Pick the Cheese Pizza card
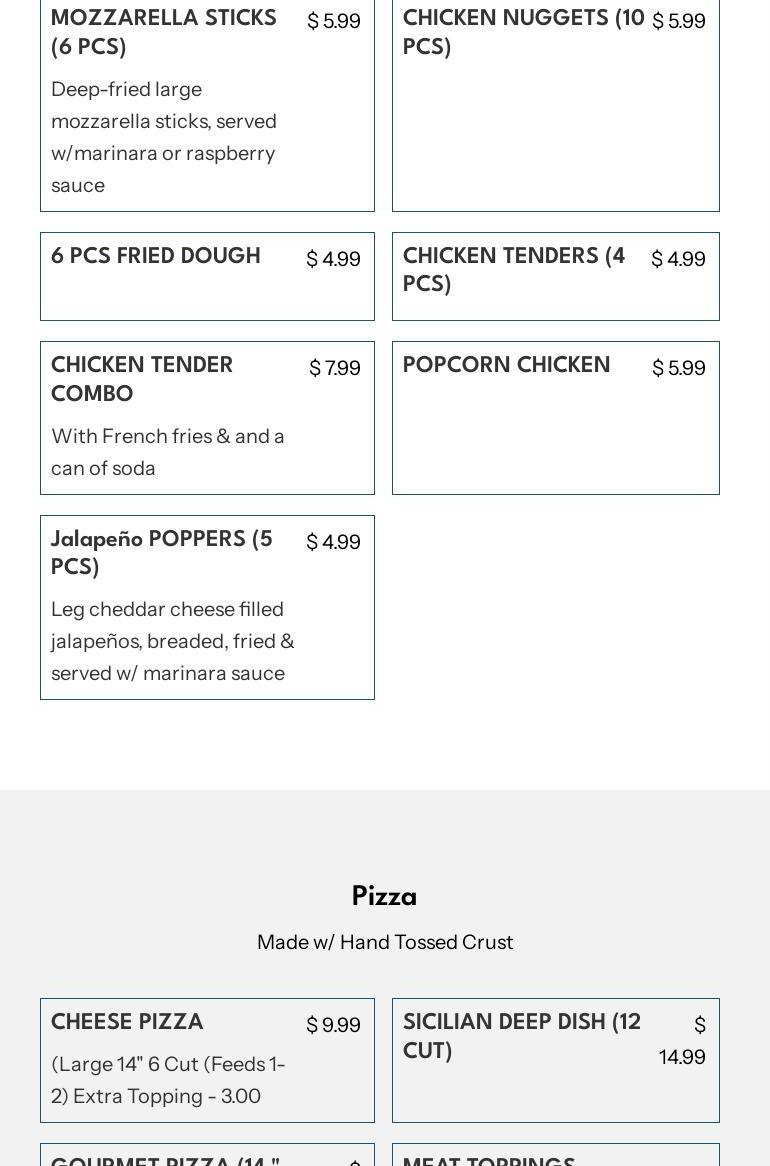This screenshot has width=770, height=1166. [x=207, y=1059]
